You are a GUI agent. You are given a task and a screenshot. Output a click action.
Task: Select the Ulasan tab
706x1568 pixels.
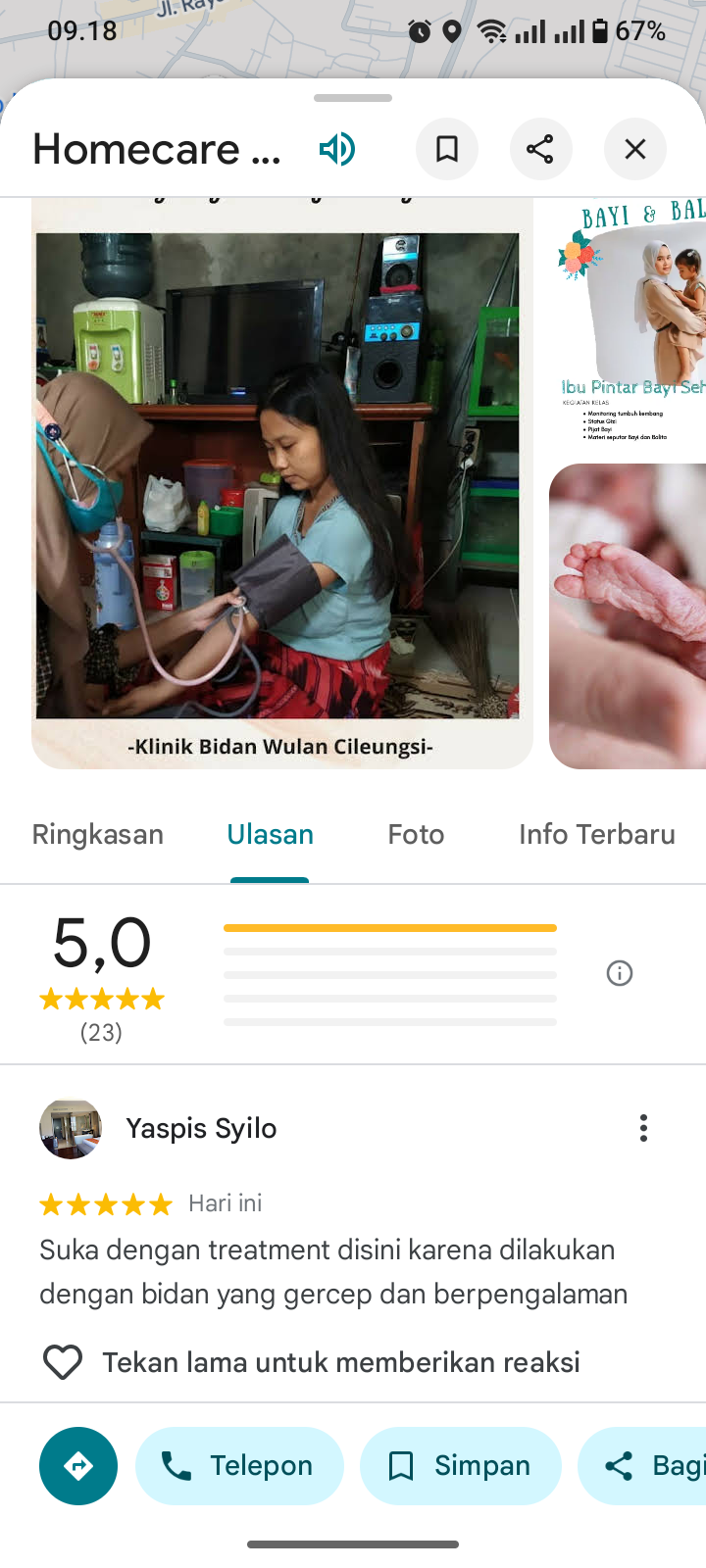pos(270,835)
